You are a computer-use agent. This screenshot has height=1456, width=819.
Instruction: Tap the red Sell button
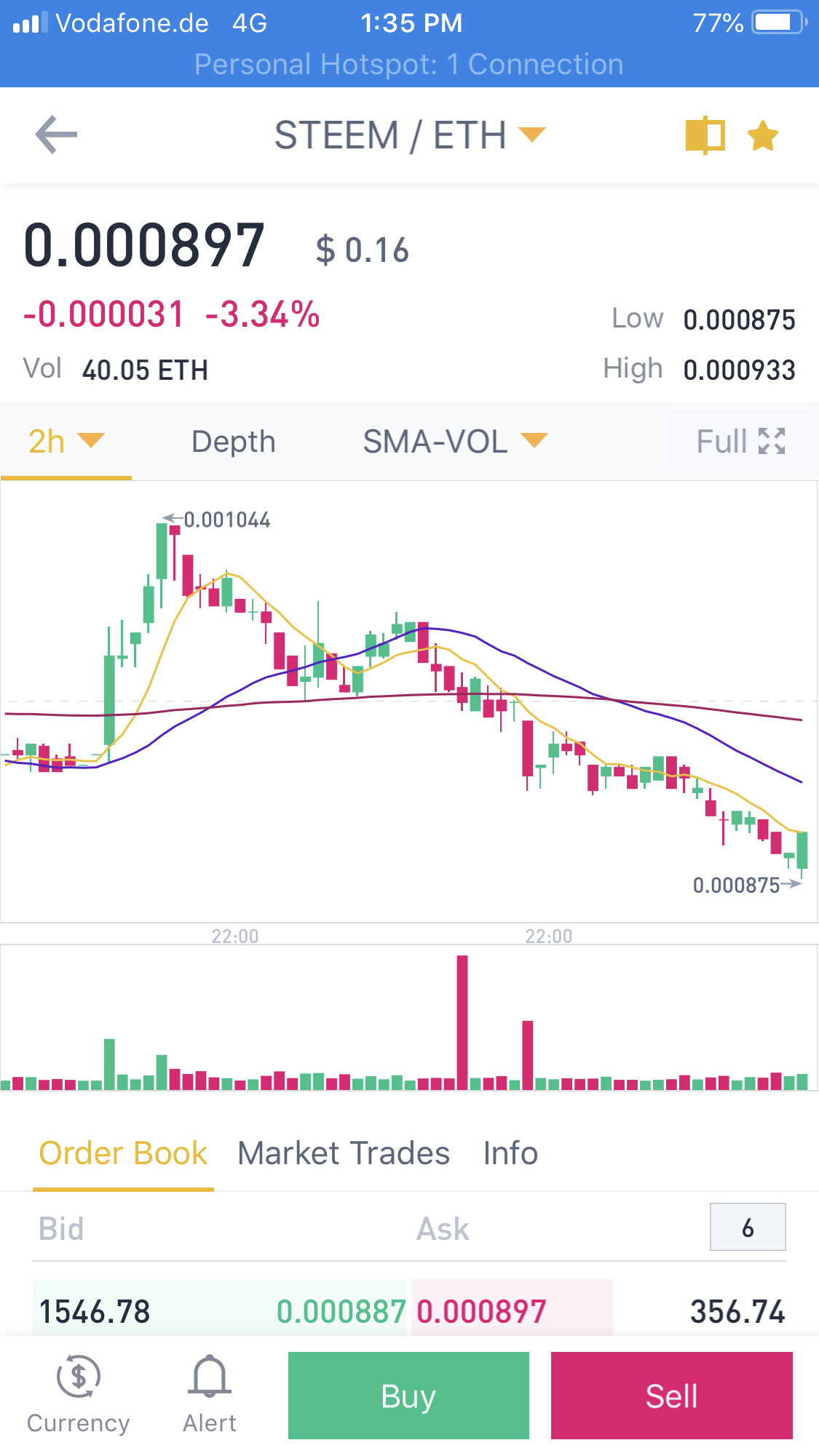point(671,1395)
